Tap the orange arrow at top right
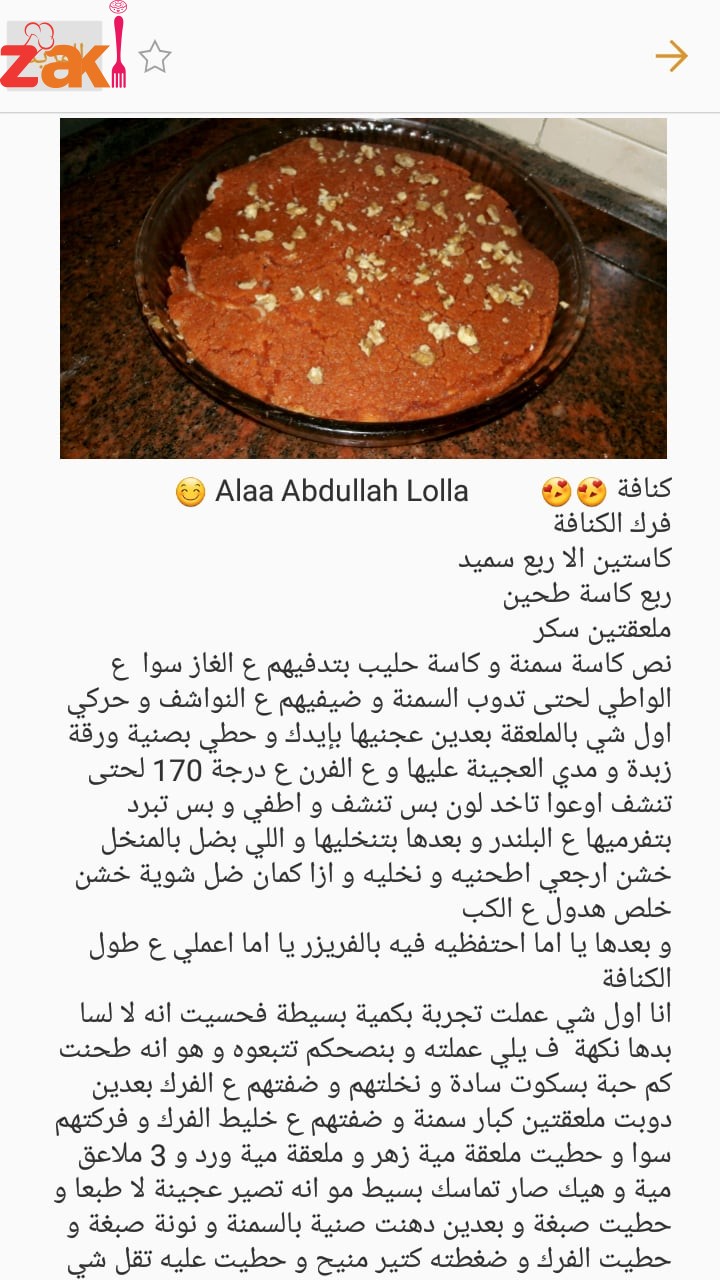 pyautogui.click(x=671, y=57)
